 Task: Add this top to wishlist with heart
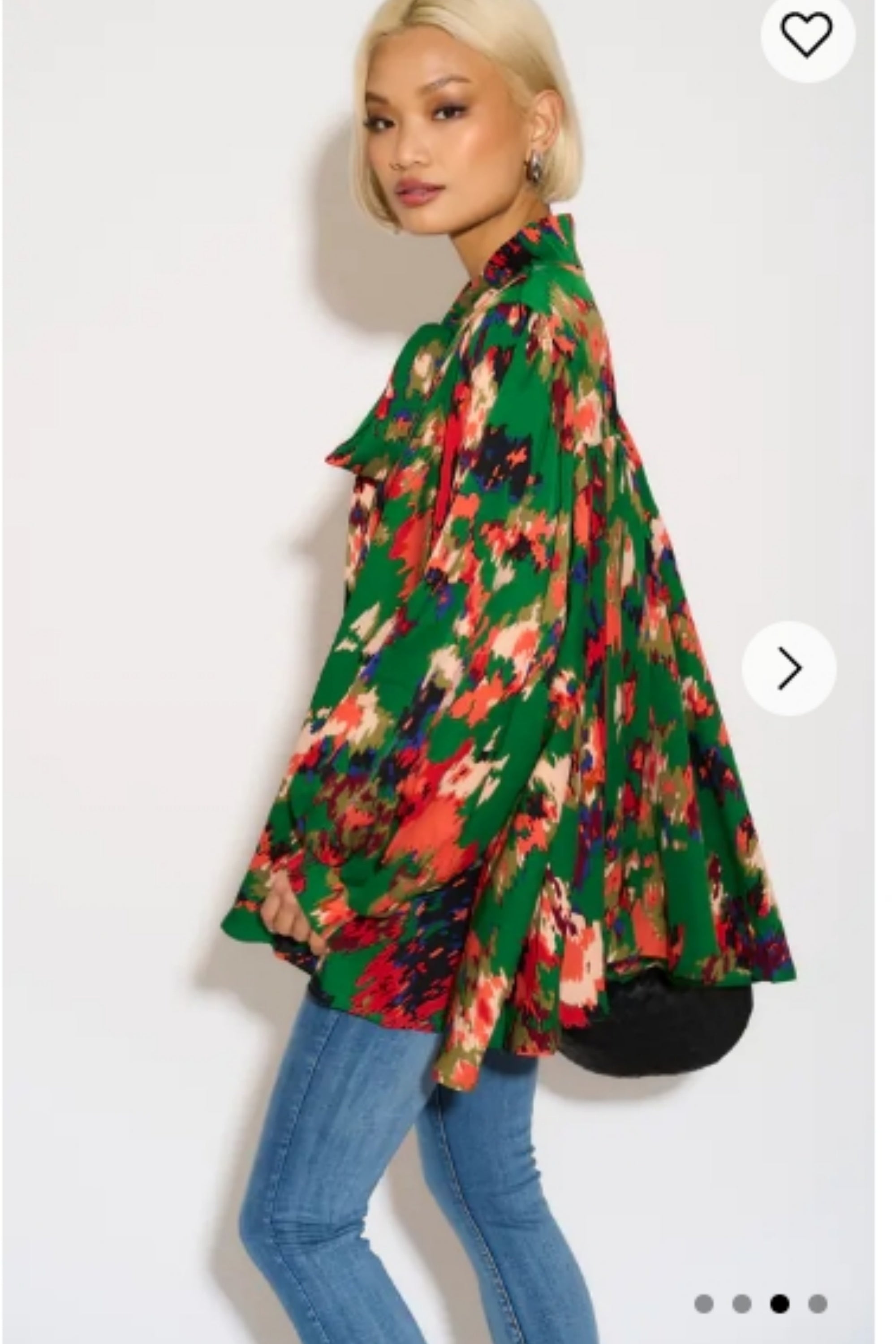(807, 35)
